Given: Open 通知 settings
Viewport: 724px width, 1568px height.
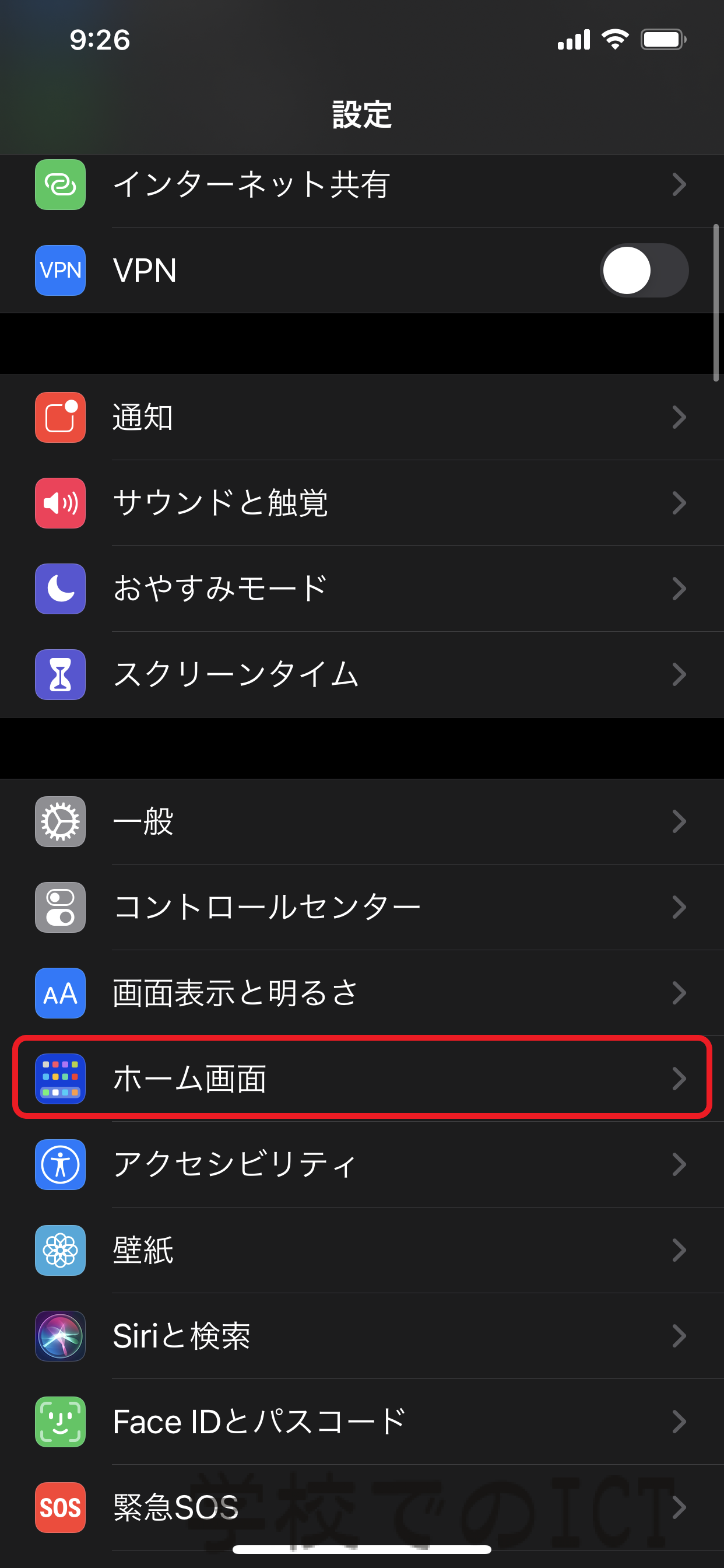Looking at the screenshot, I should (x=362, y=418).
